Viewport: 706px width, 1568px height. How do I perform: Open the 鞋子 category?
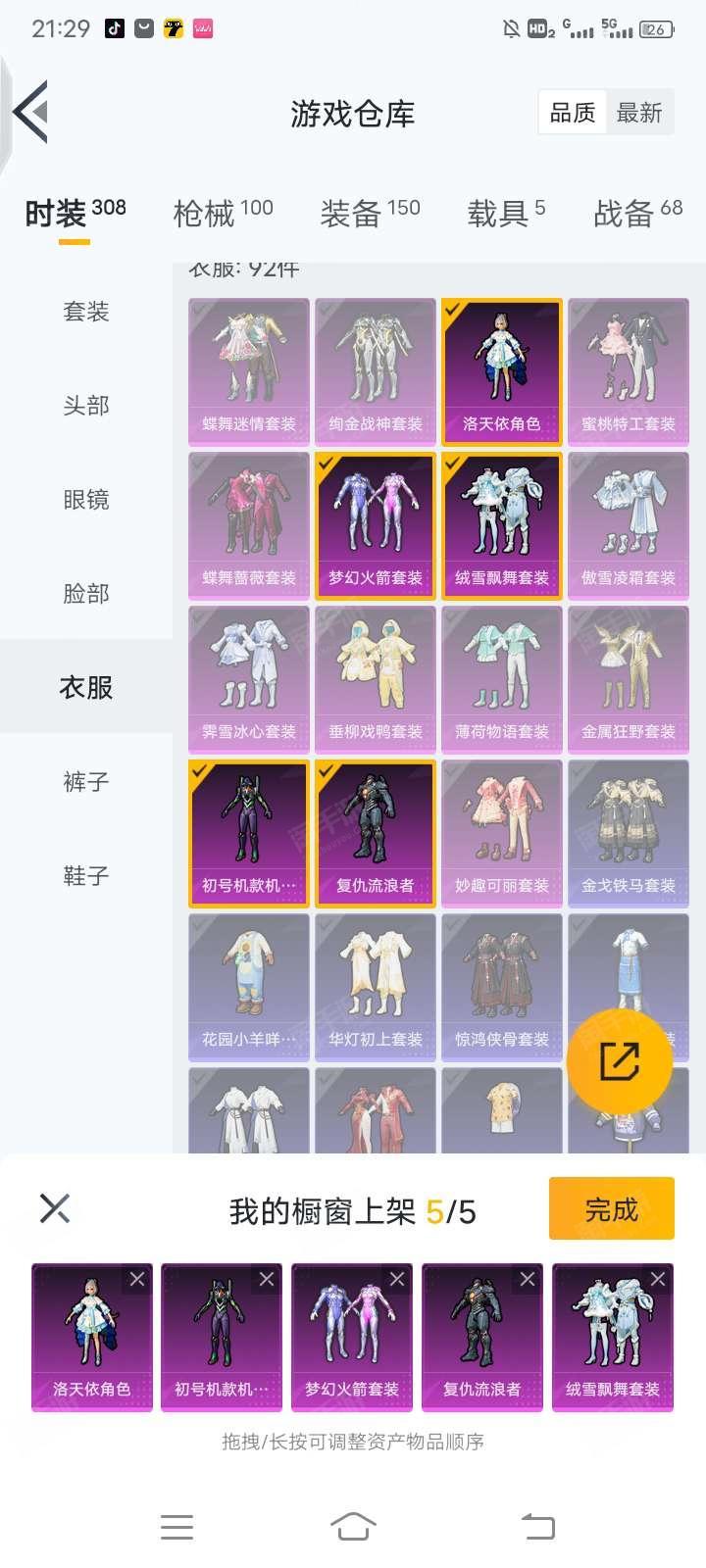pyautogui.click(x=86, y=876)
